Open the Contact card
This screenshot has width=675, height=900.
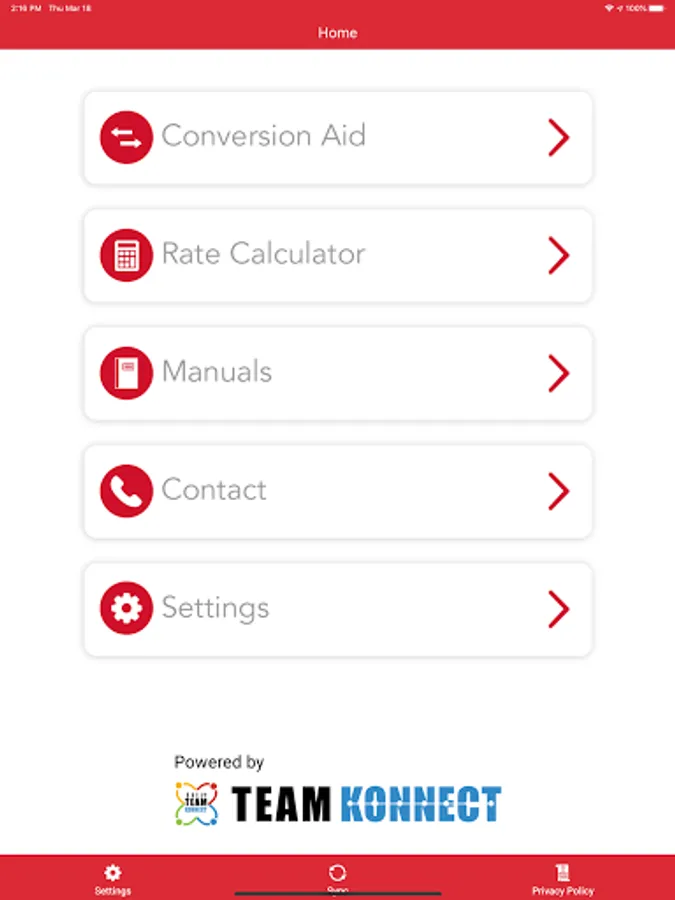(338, 491)
